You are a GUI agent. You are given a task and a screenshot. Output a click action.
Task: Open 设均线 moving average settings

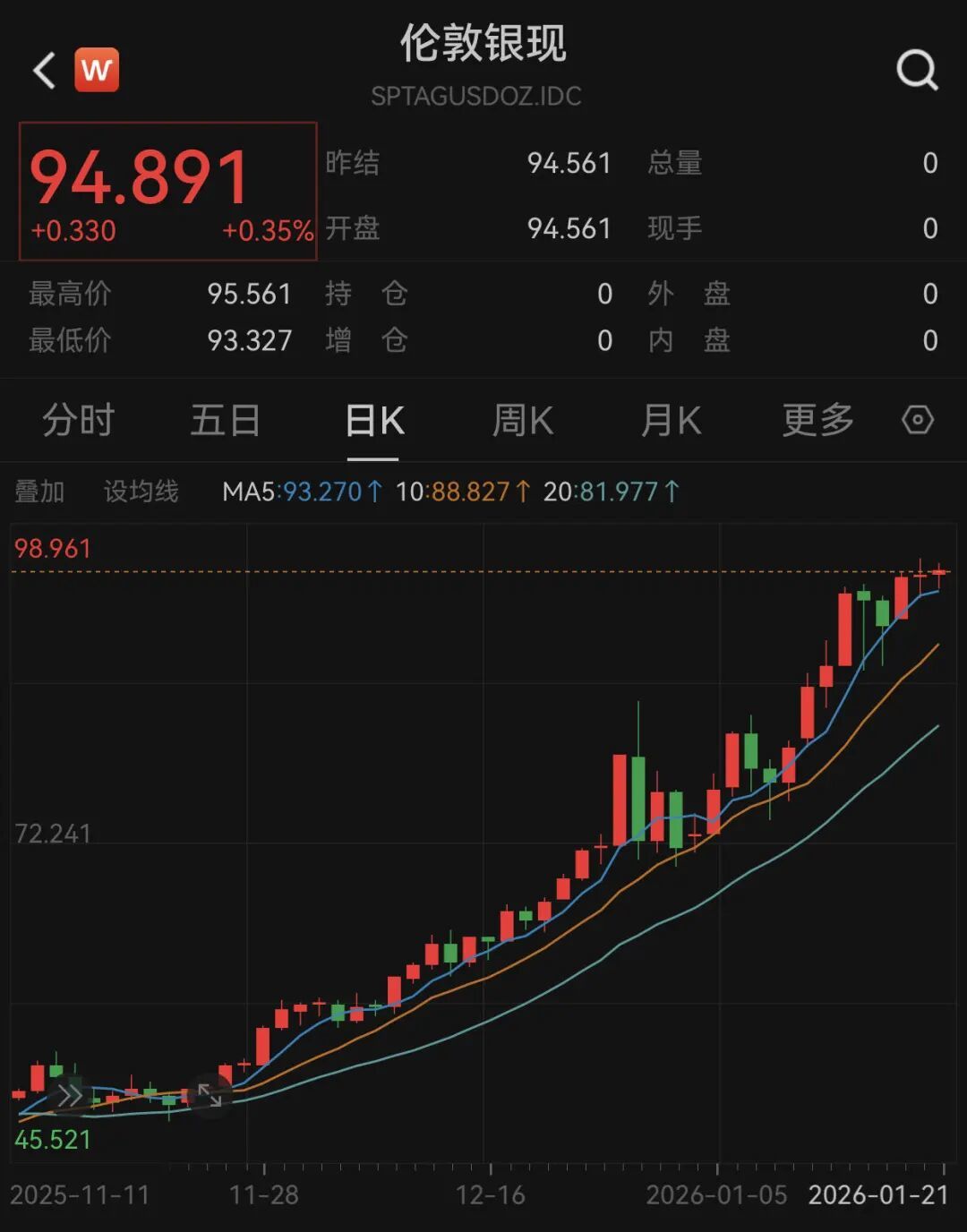pos(141,492)
